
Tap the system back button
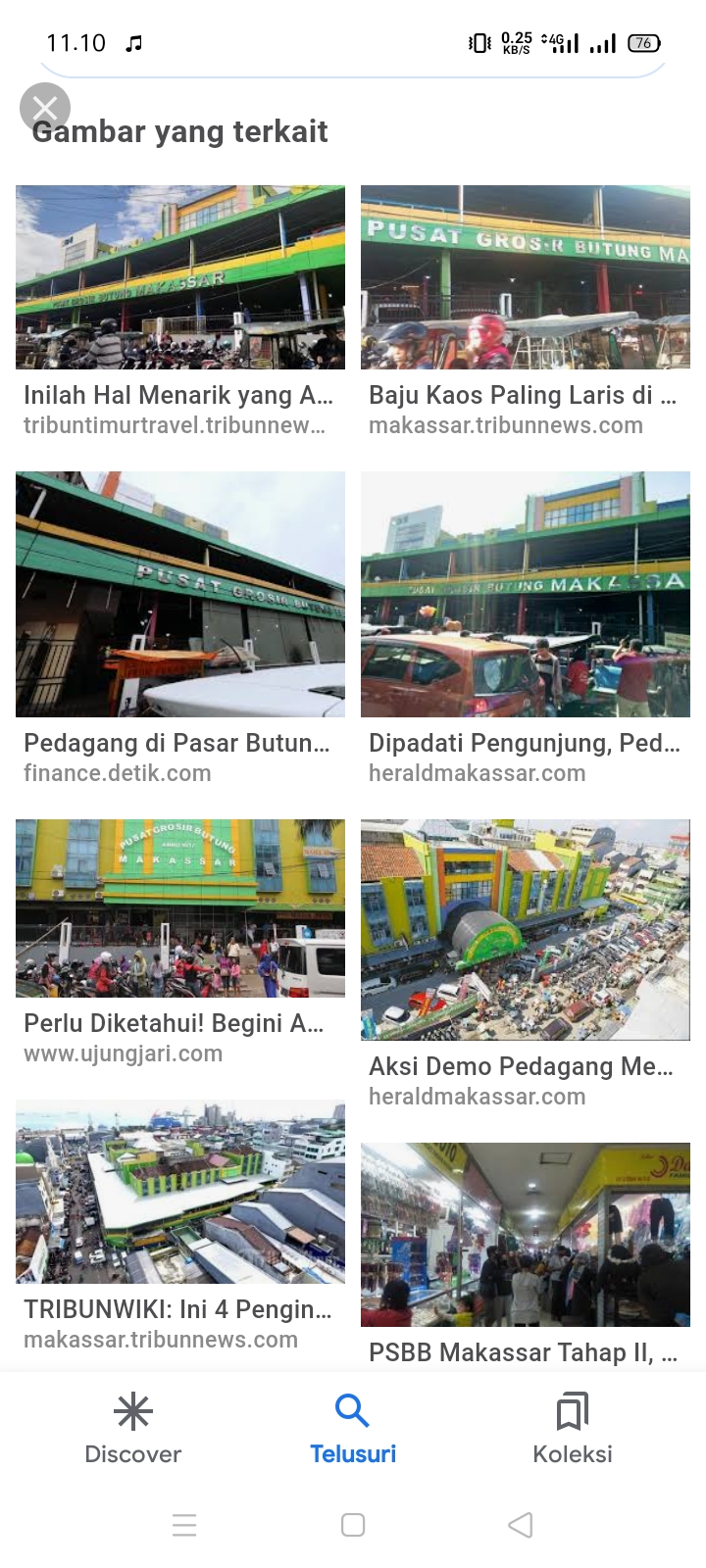click(x=521, y=1525)
